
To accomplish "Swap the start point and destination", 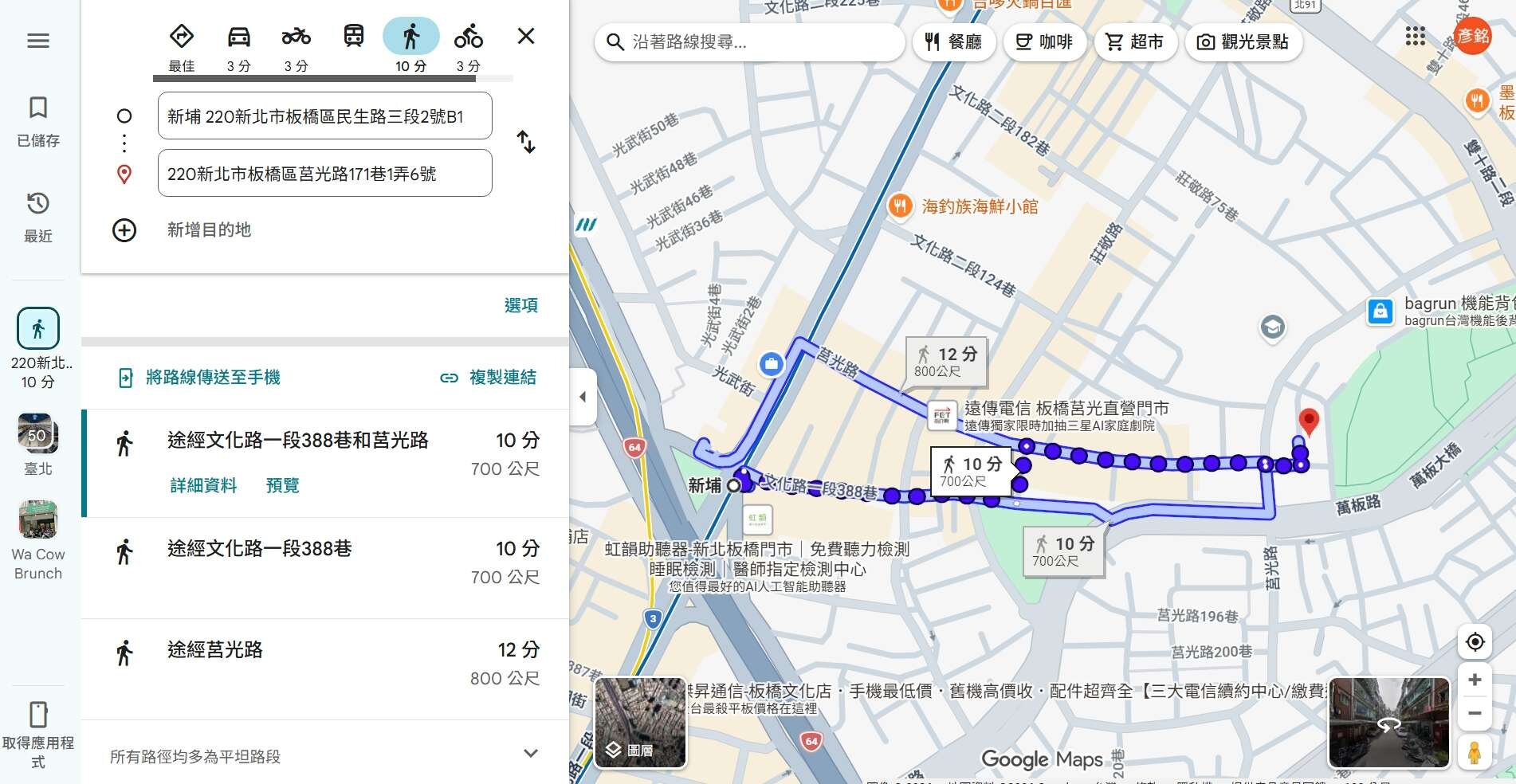I will (x=526, y=143).
